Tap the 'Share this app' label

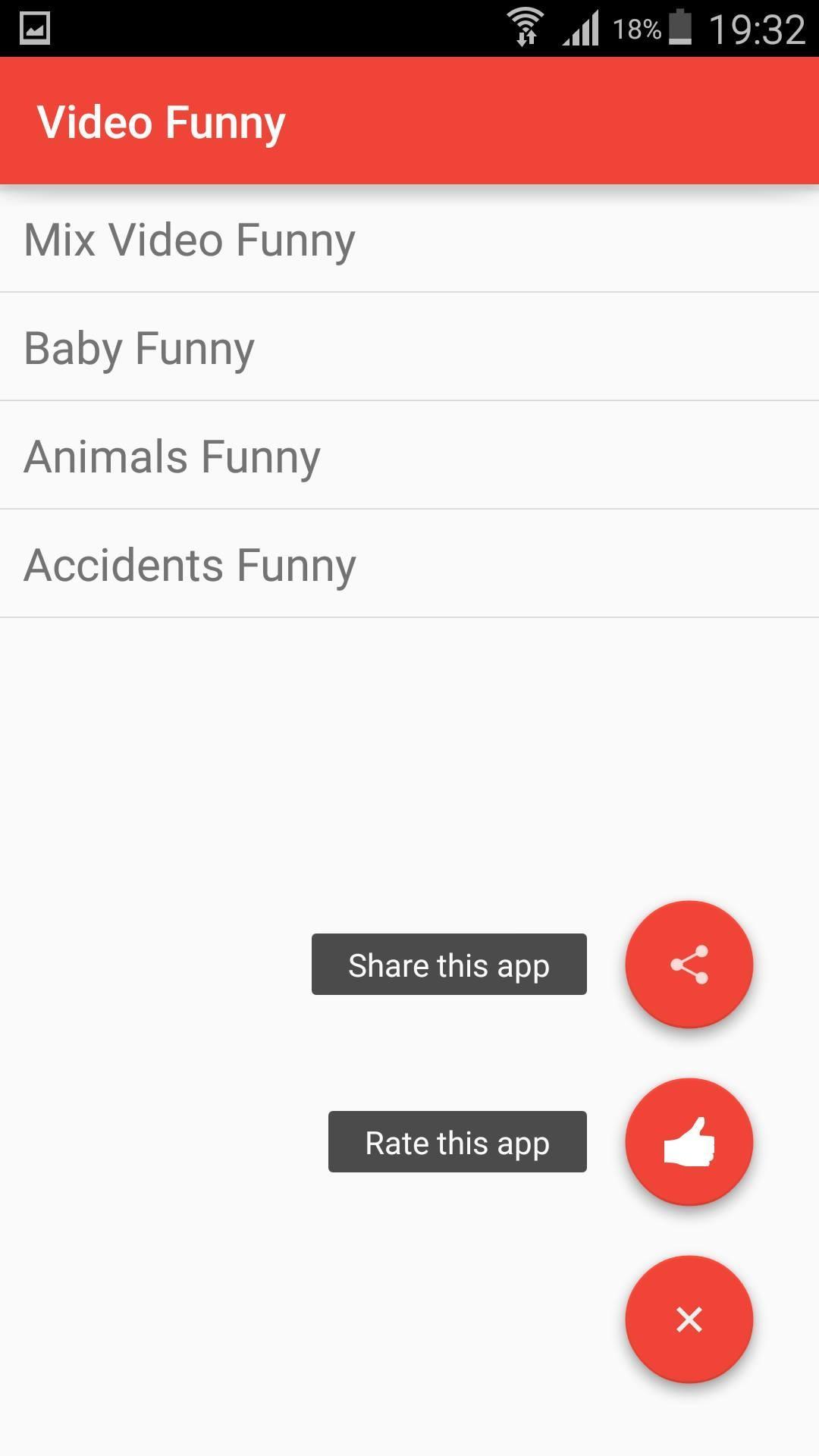click(449, 965)
